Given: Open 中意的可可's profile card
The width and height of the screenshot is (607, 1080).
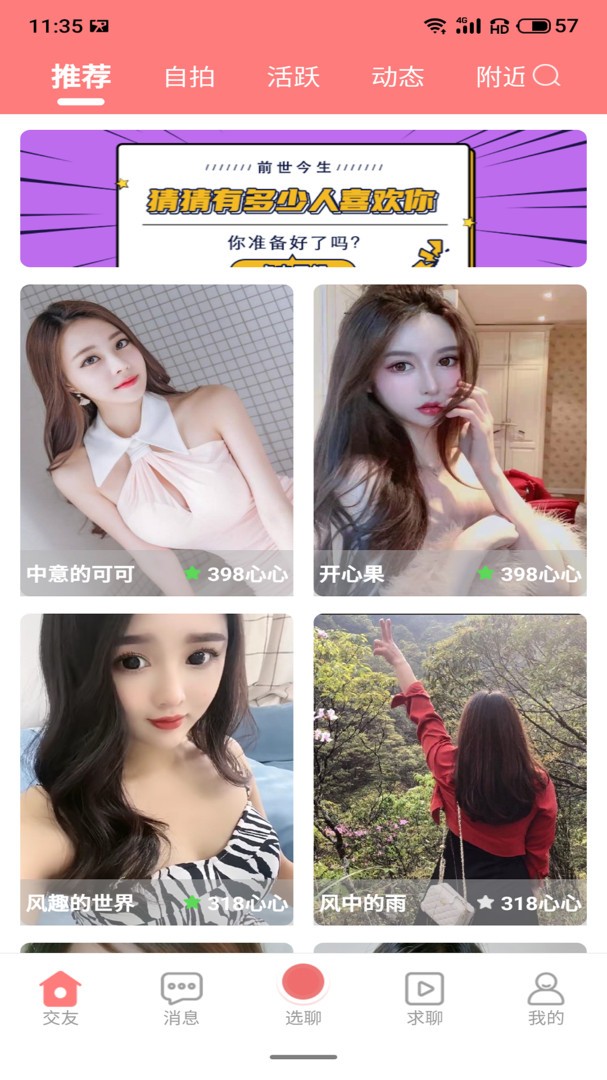Looking at the screenshot, I should point(157,440).
